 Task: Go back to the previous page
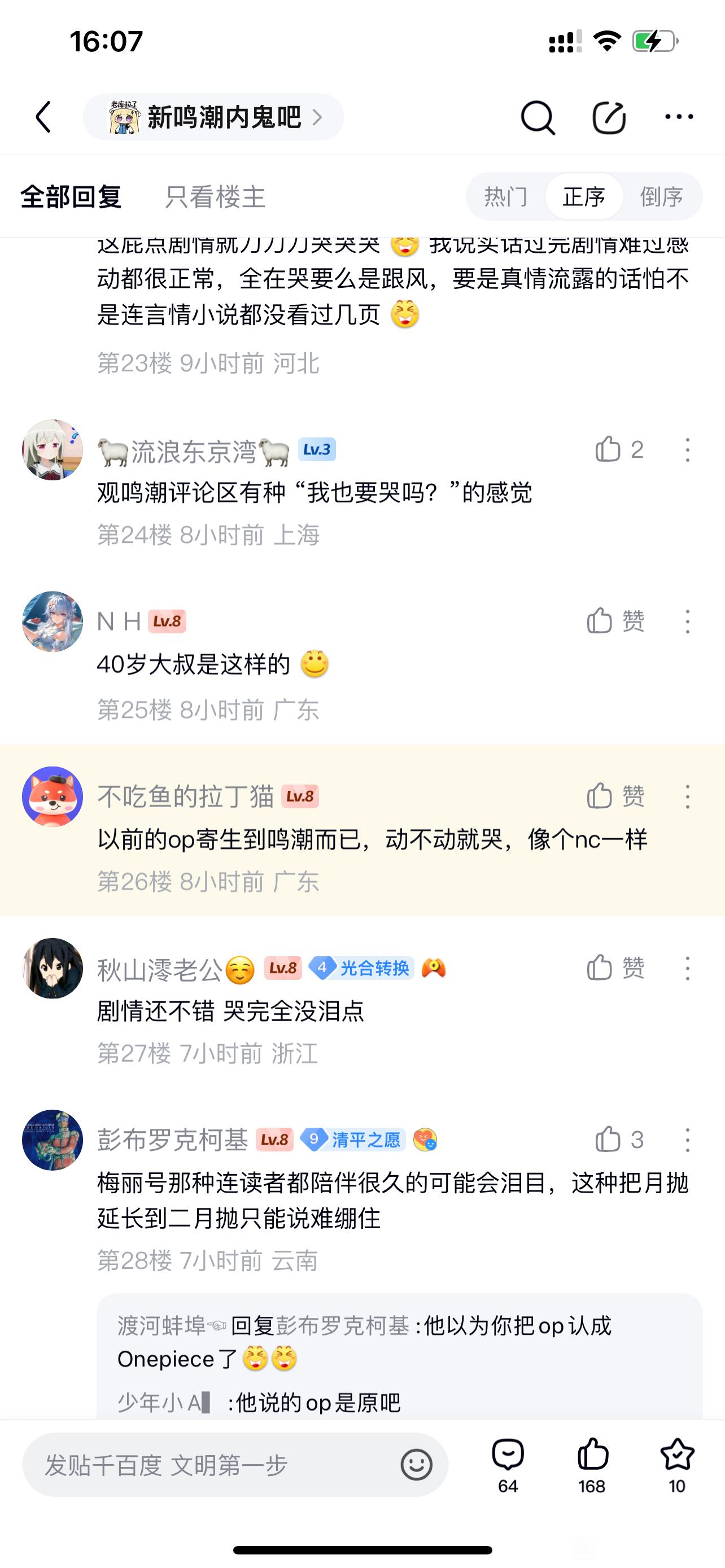click(43, 117)
